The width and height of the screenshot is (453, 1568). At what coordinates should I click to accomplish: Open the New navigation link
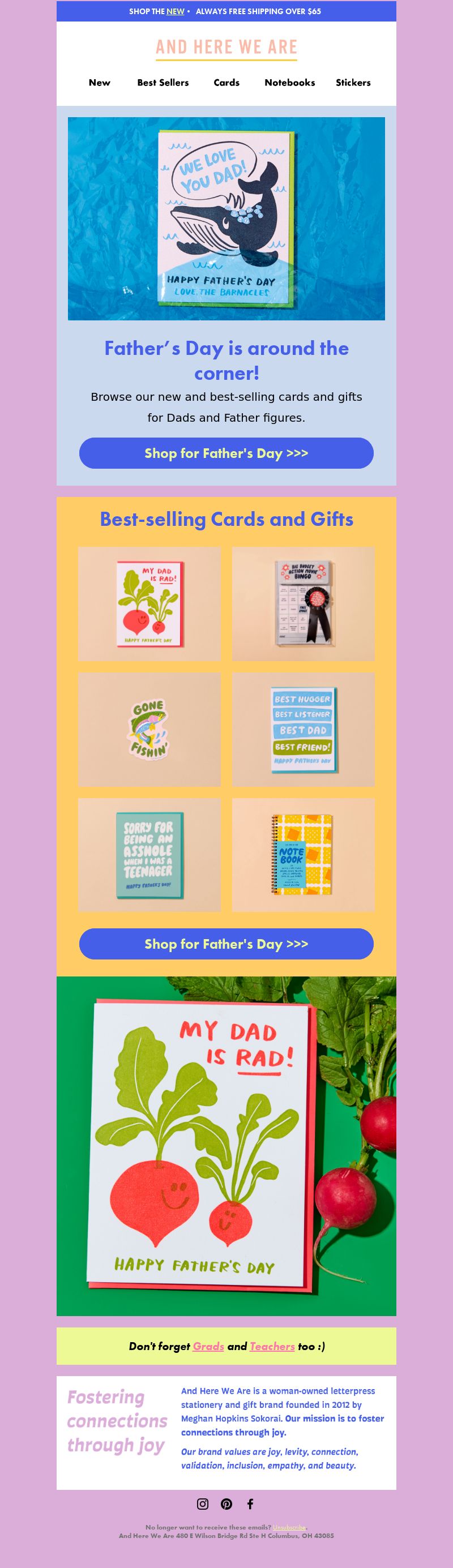(99, 83)
